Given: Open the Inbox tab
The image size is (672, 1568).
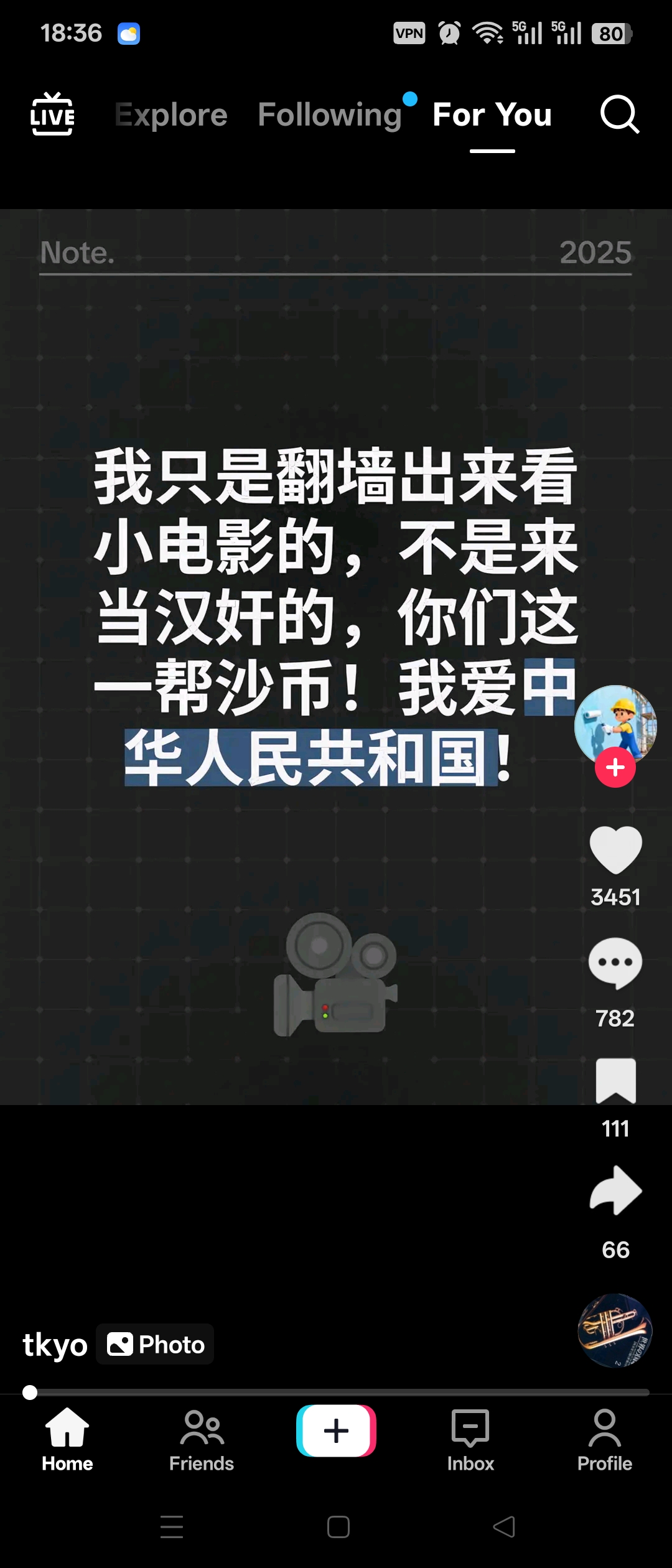Looking at the screenshot, I should (x=470, y=1440).
